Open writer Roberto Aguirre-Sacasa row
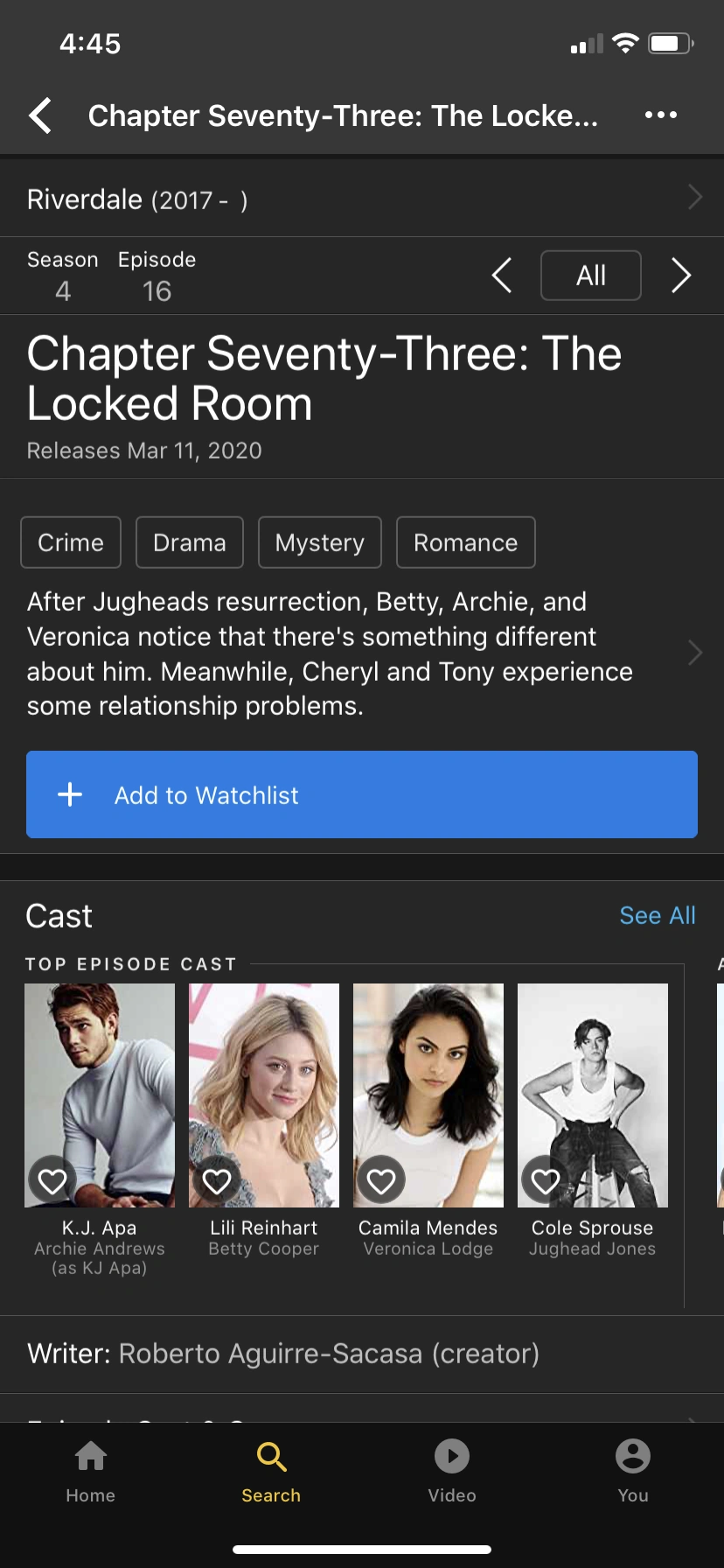The image size is (724, 1568). (362, 1354)
